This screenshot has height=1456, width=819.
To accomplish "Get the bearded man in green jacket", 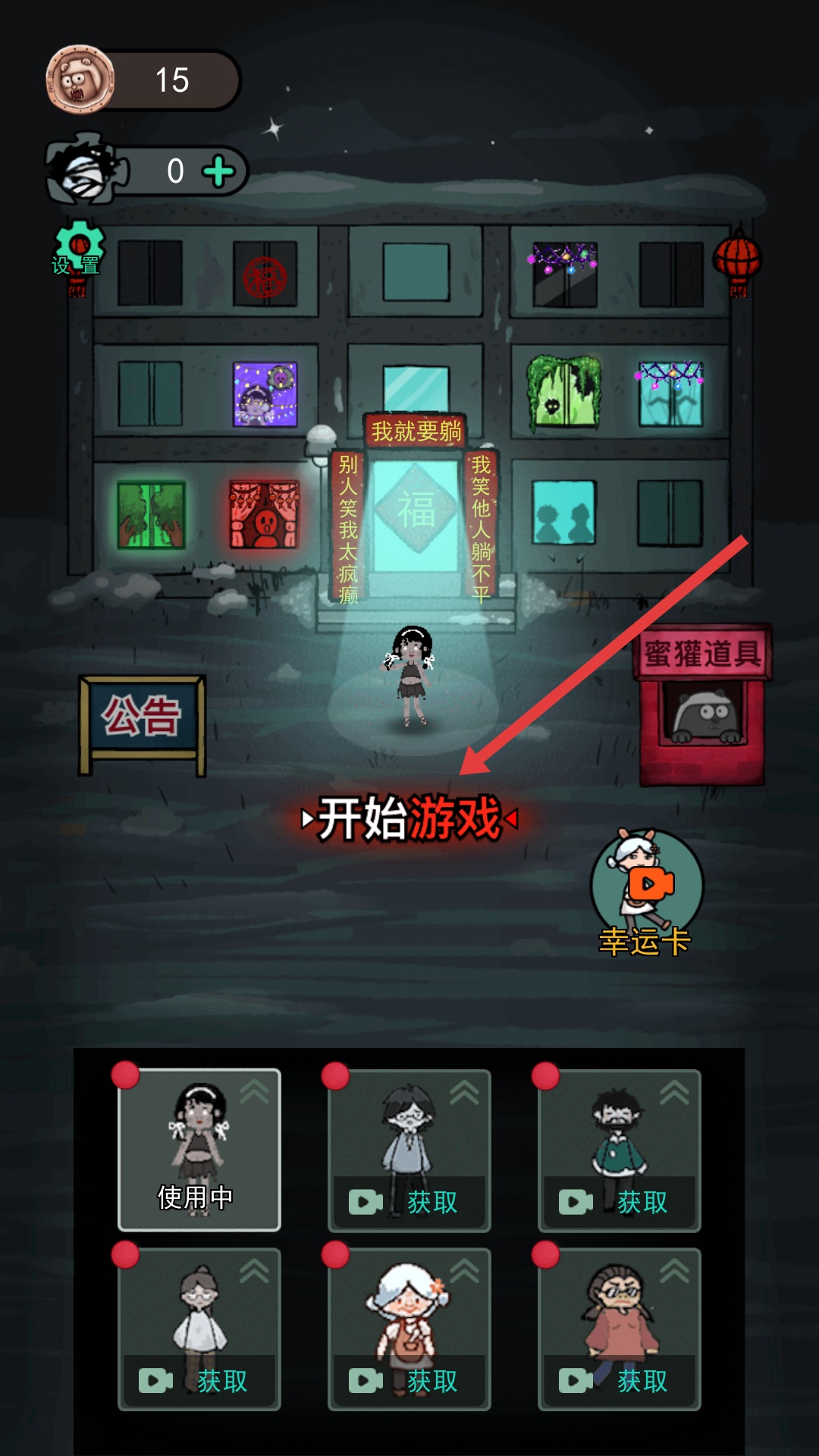I will pos(620,1201).
